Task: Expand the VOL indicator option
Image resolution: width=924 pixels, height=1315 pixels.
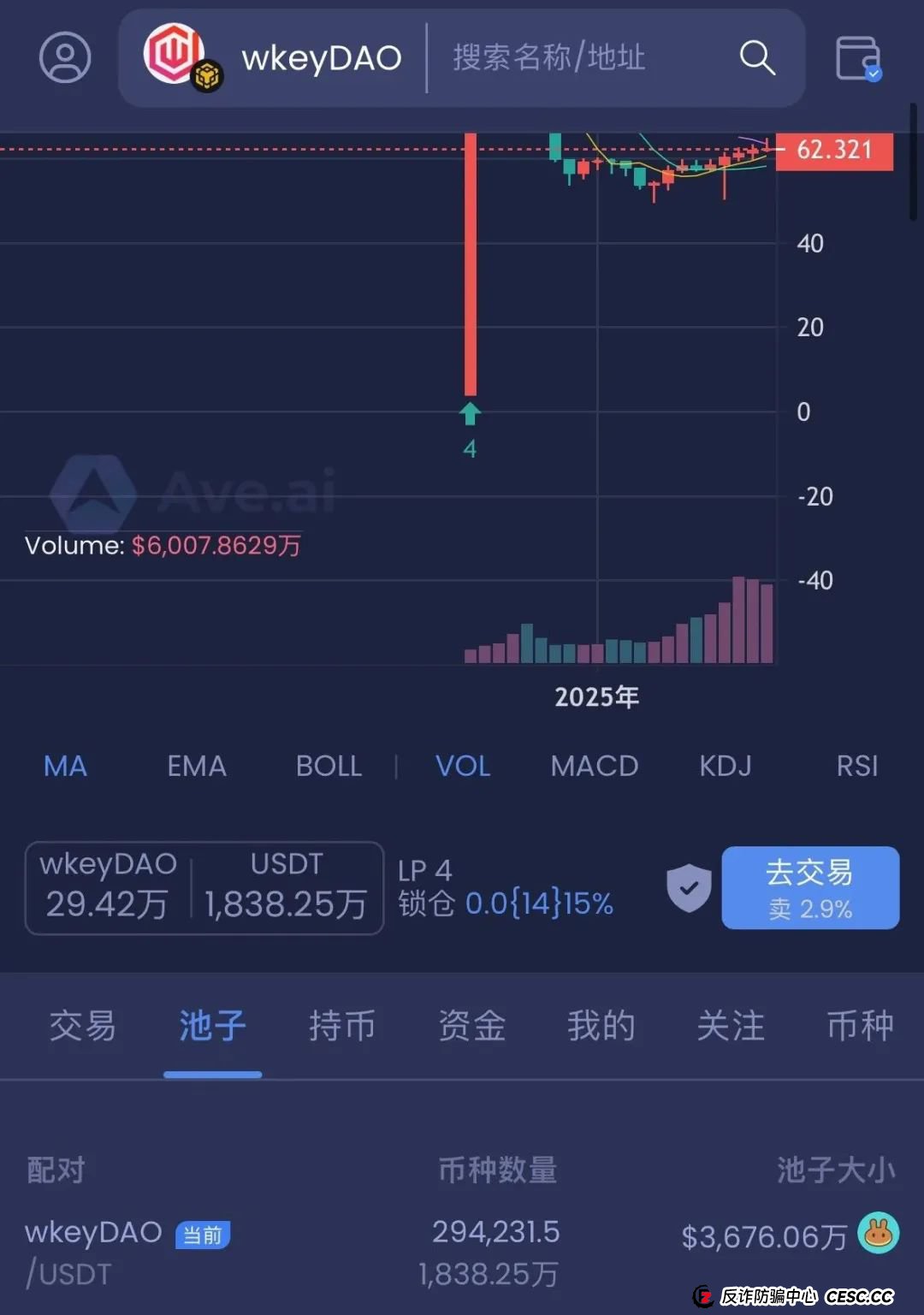Action: 462,766
